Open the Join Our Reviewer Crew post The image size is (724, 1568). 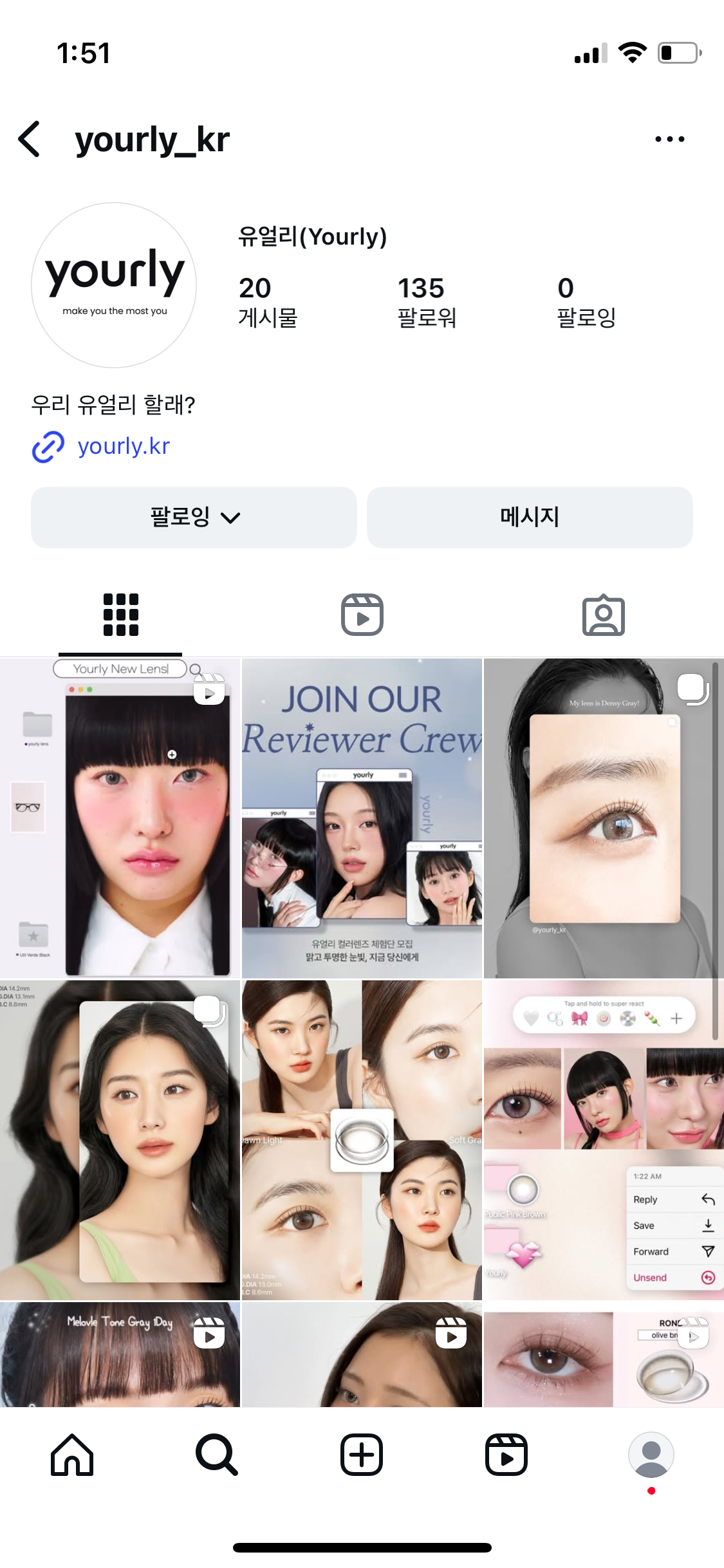coord(362,817)
